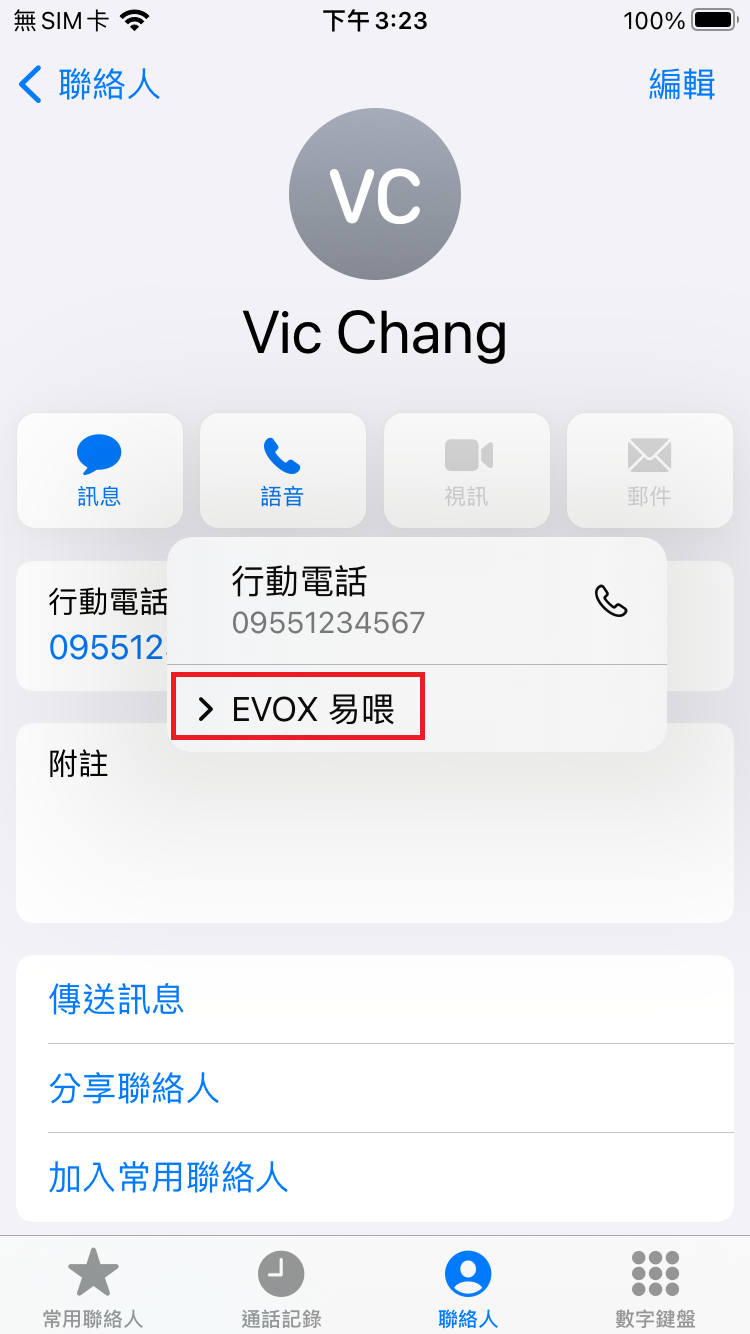Tap the 語音 voice call button
The height and width of the screenshot is (1334, 750).
(283, 470)
